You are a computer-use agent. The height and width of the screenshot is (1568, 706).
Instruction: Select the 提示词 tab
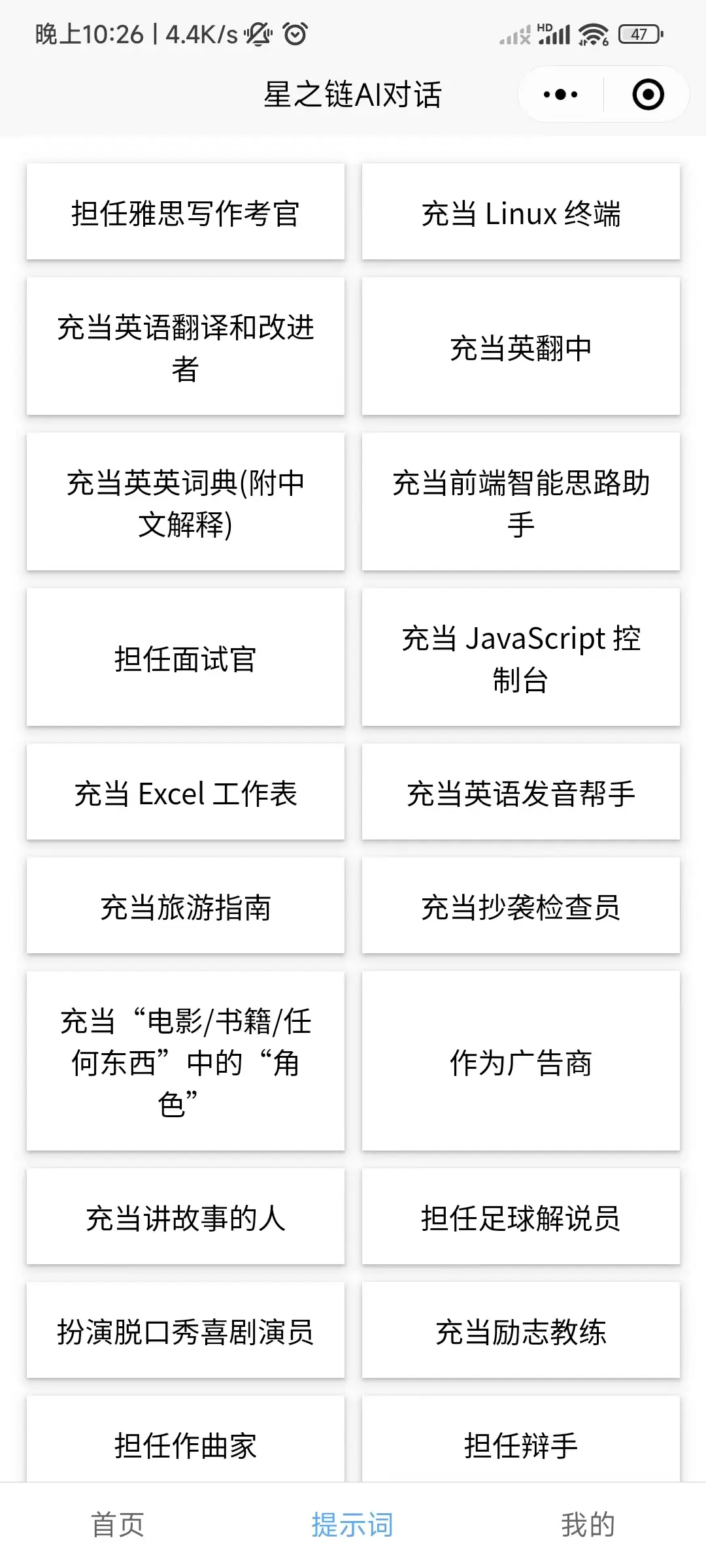pos(352,1525)
